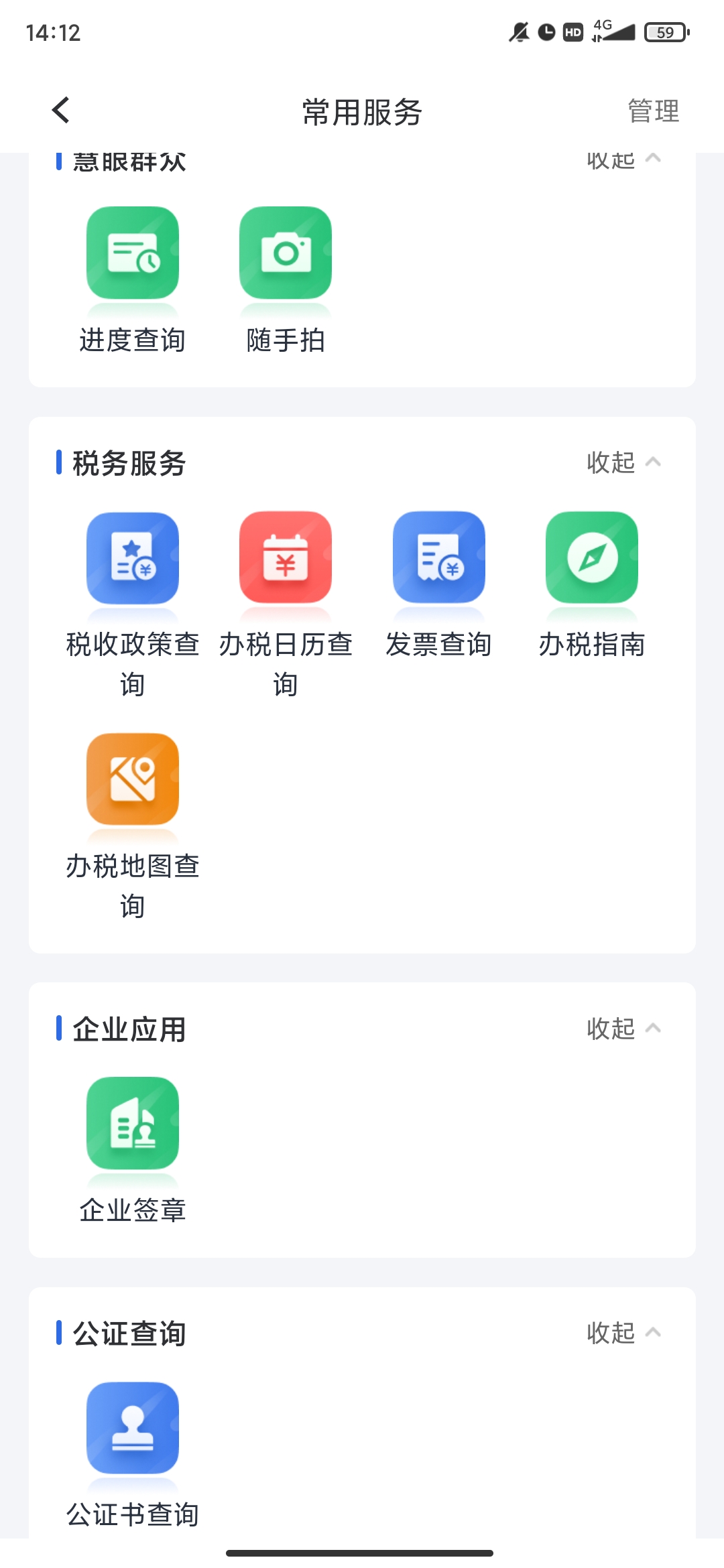
Task: Collapse the 公证查询 section
Action: pos(623,1333)
